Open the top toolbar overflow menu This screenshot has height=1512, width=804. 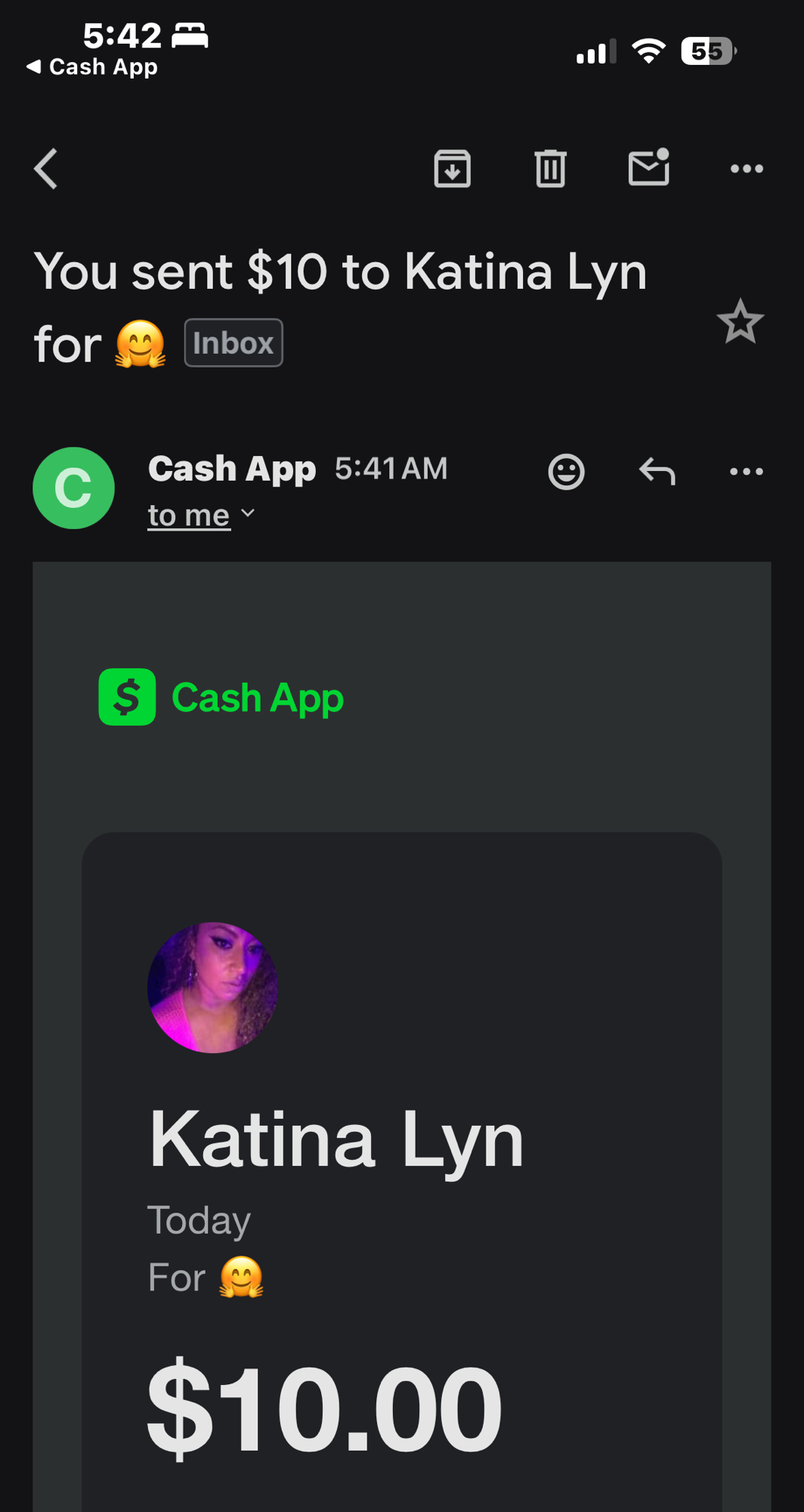[747, 169]
